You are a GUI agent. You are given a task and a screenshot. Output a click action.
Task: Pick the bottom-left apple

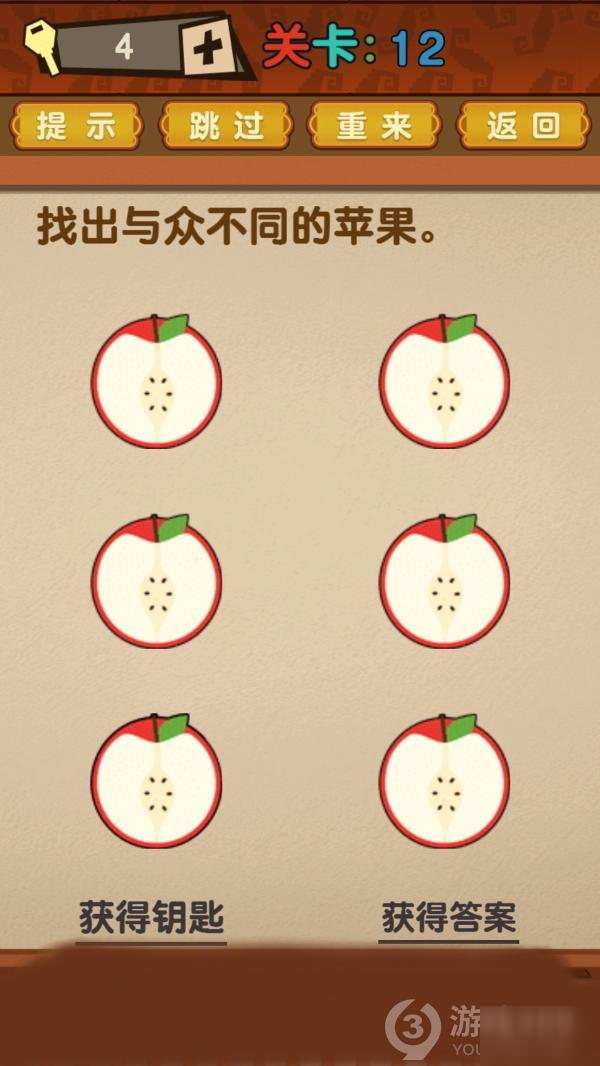click(x=156, y=780)
